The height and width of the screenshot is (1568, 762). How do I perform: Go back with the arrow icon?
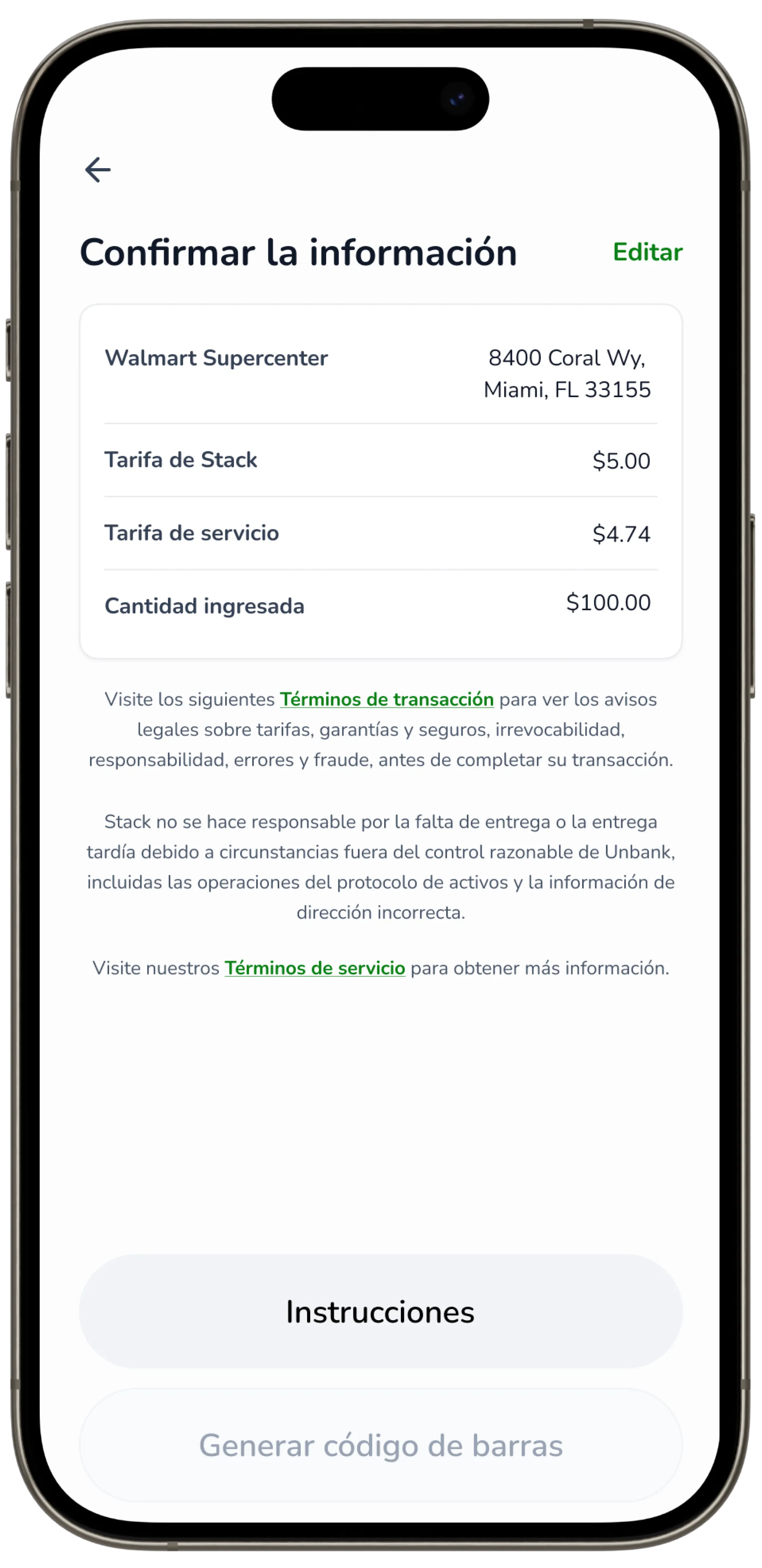pos(97,169)
